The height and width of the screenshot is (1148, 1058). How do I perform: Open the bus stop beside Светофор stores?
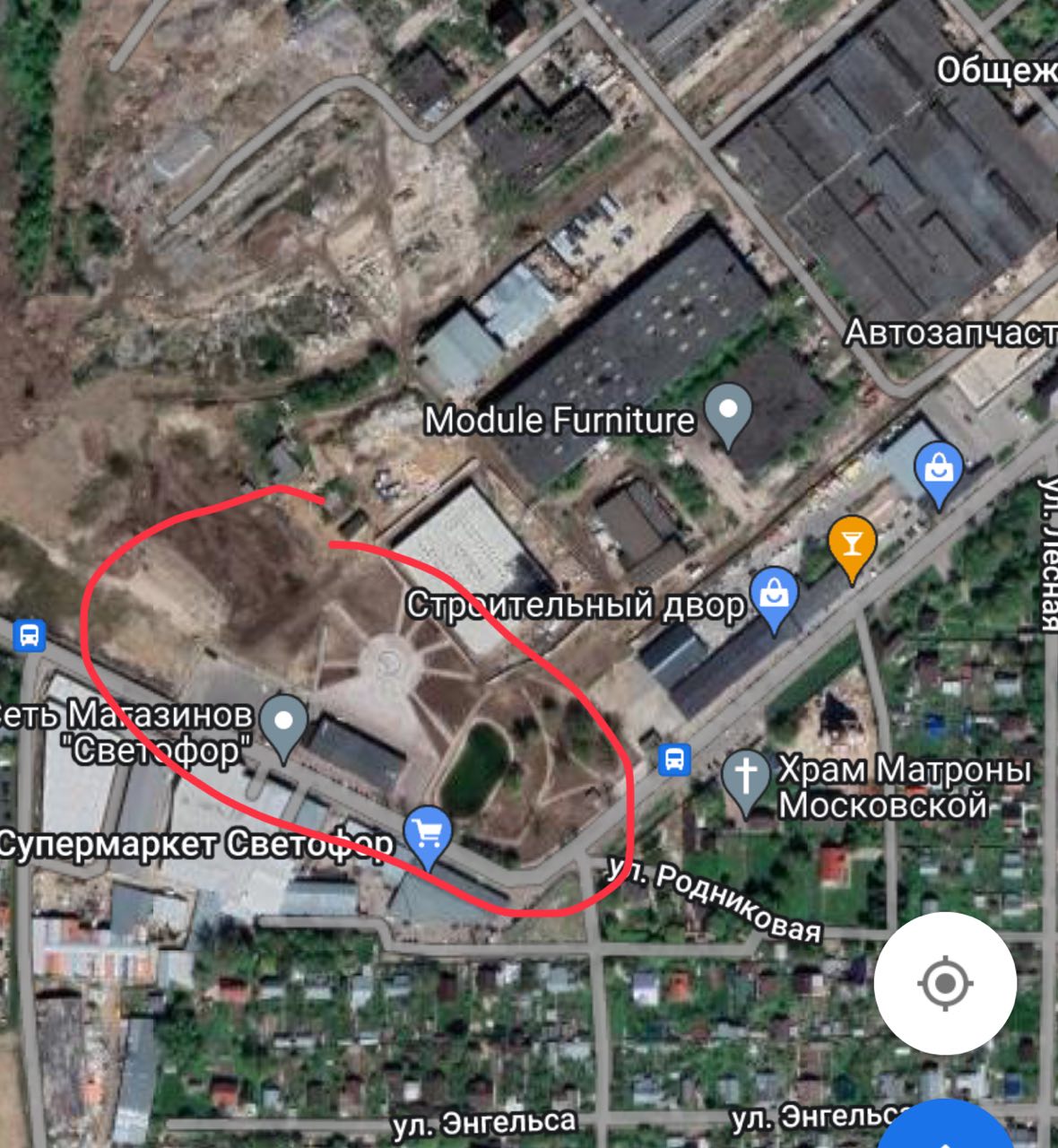coord(30,636)
